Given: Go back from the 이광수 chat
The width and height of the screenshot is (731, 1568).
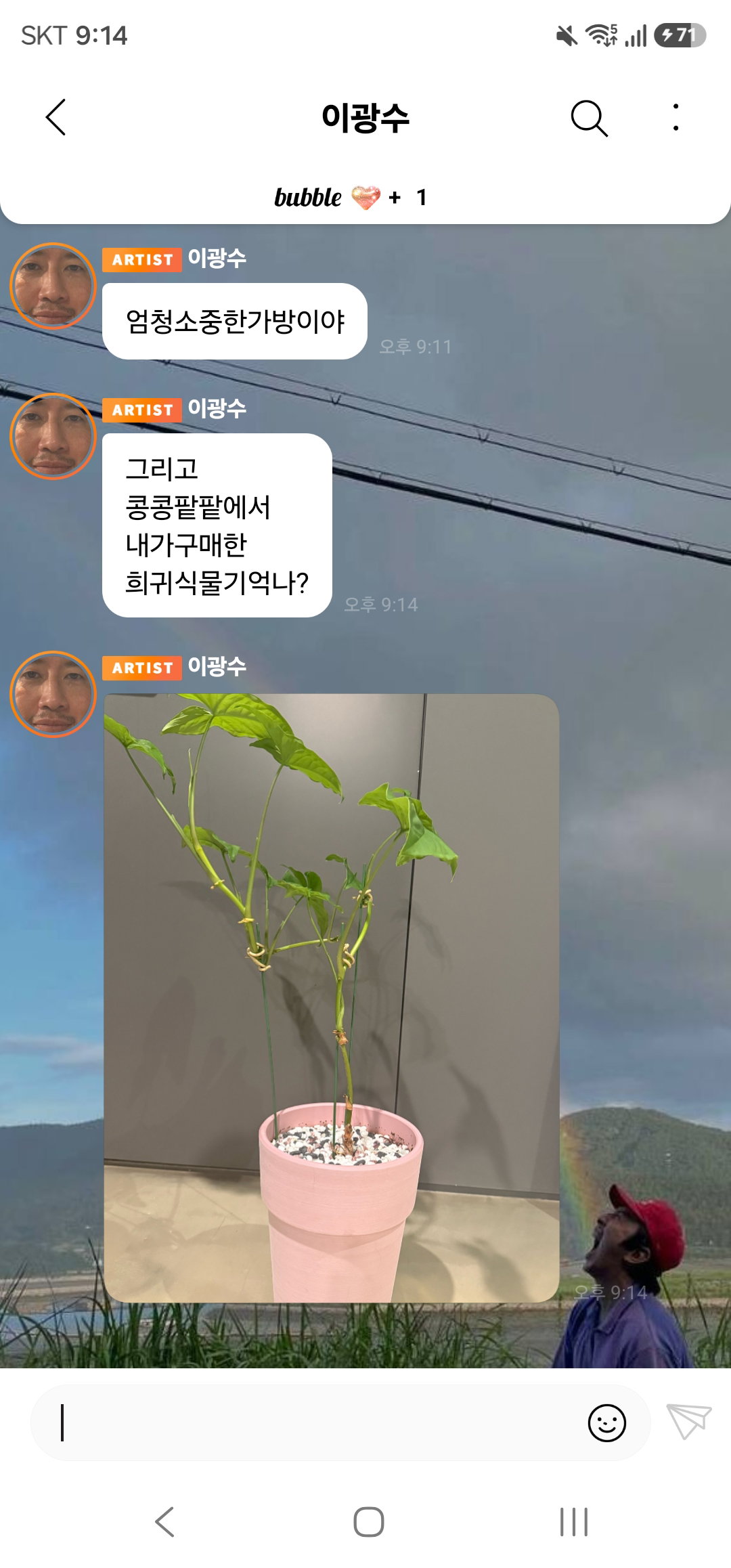Looking at the screenshot, I should click(x=56, y=117).
